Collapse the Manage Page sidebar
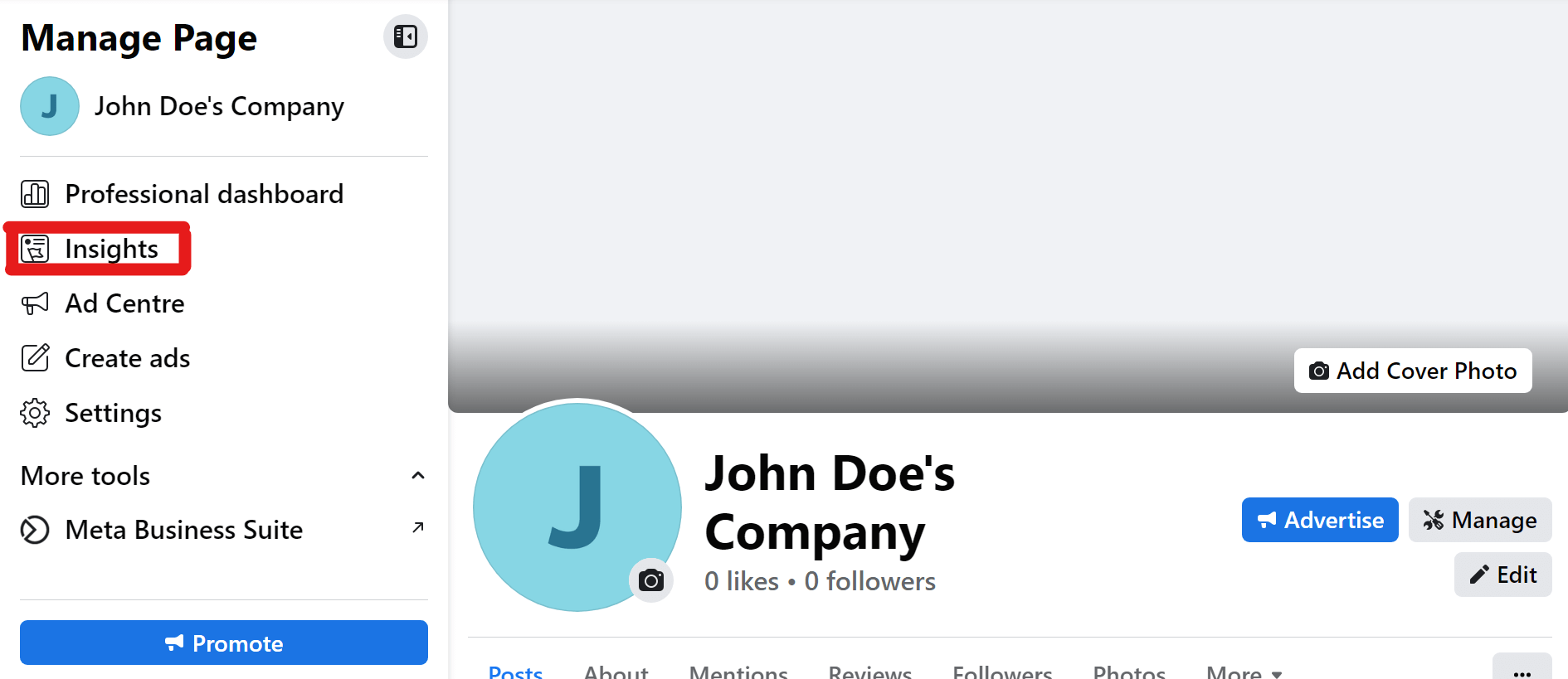The height and width of the screenshot is (679, 1568). coord(405,36)
